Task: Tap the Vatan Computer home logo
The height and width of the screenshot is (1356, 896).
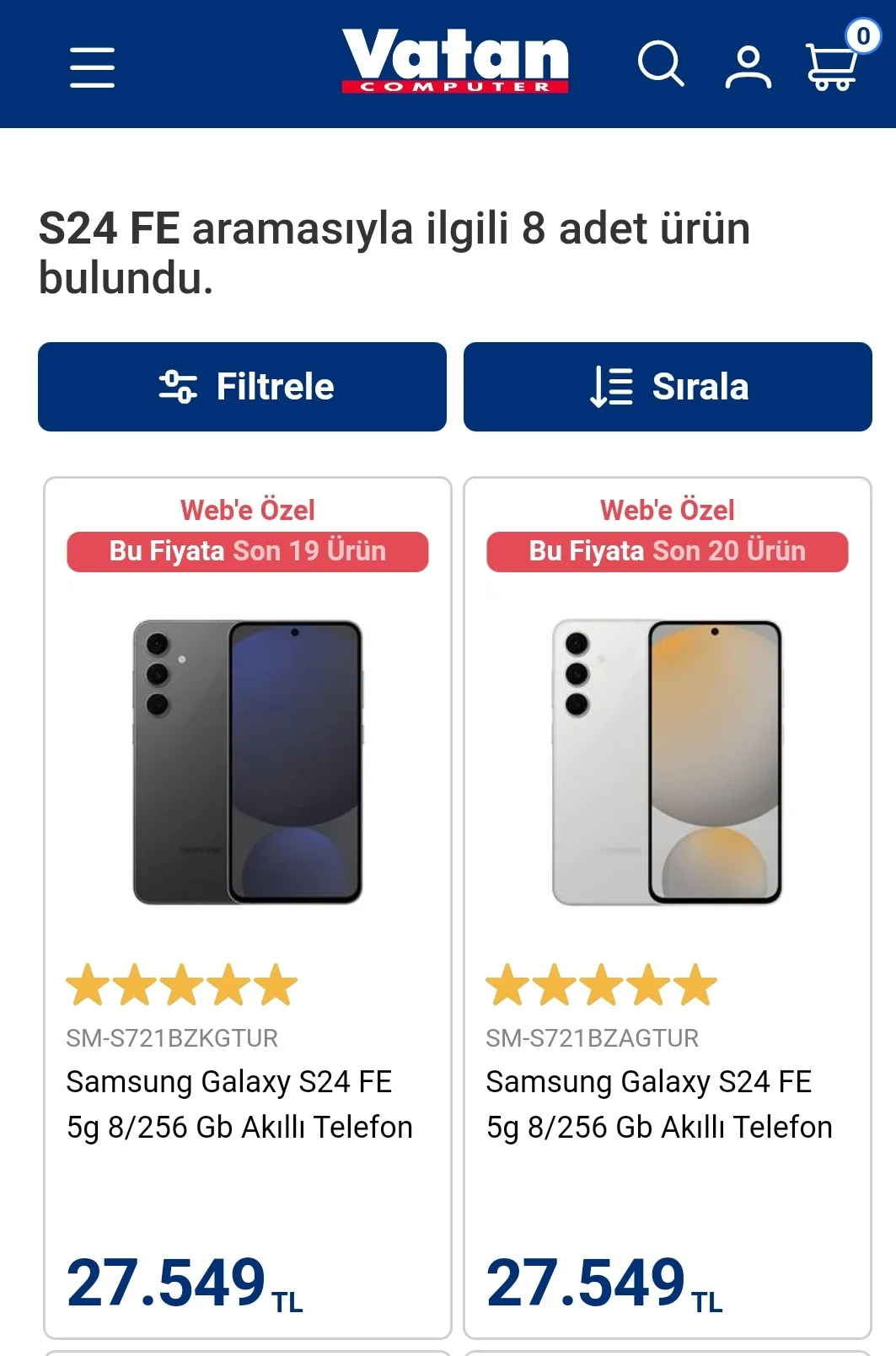Action: [455, 62]
